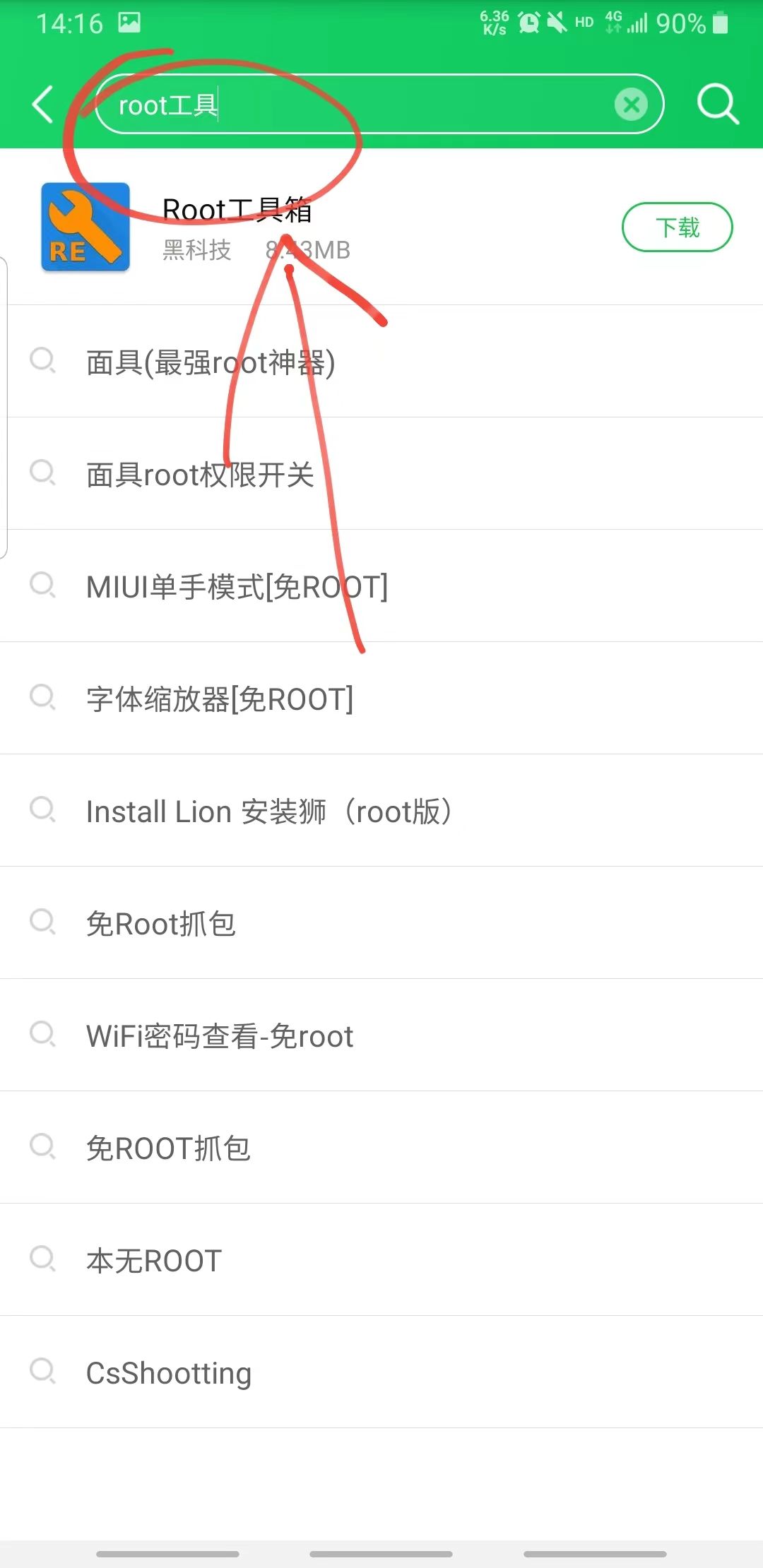Clear the search text
Viewport: 763px width, 1568px height.
pyautogui.click(x=631, y=105)
